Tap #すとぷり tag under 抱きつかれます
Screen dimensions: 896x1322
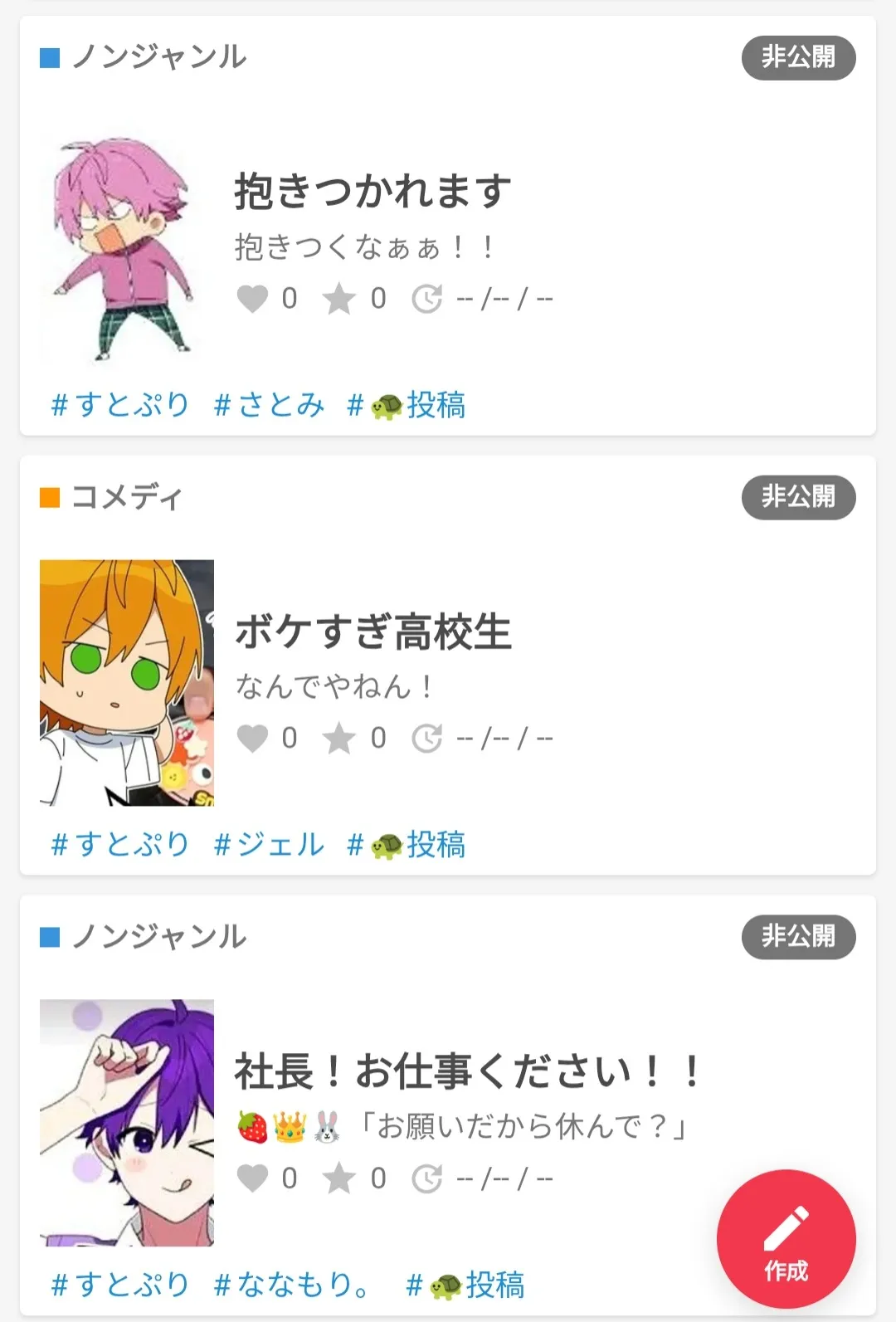[120, 405]
